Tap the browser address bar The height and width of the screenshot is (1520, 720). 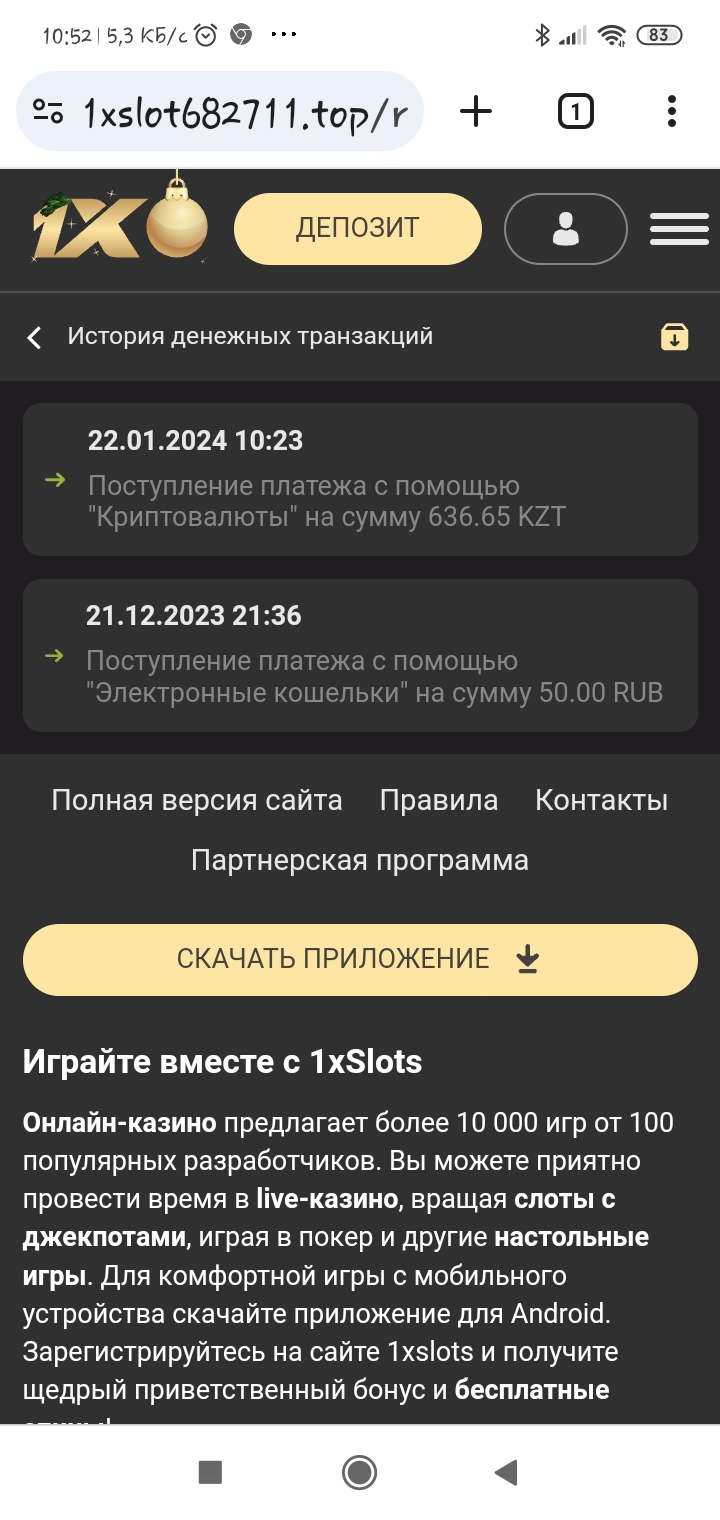click(220, 112)
